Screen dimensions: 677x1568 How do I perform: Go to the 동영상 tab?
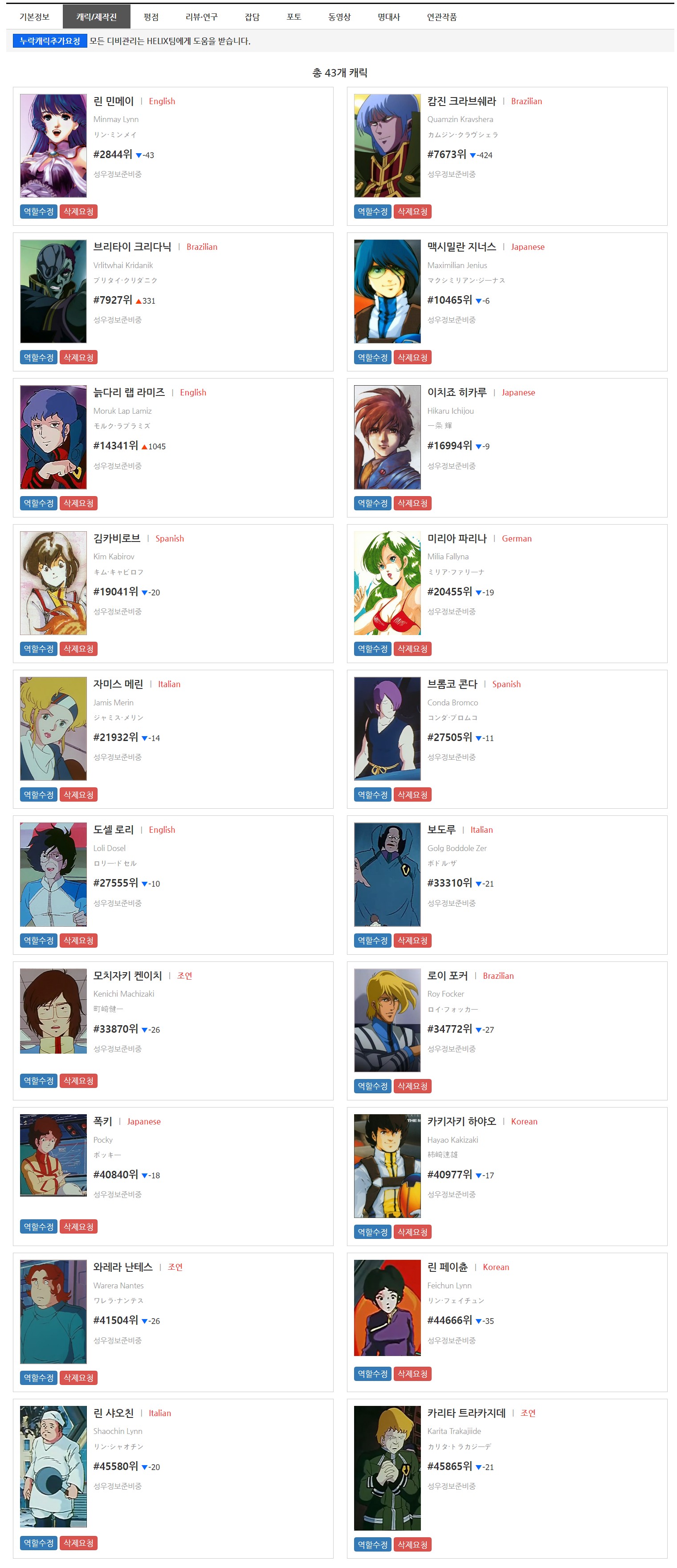(339, 17)
